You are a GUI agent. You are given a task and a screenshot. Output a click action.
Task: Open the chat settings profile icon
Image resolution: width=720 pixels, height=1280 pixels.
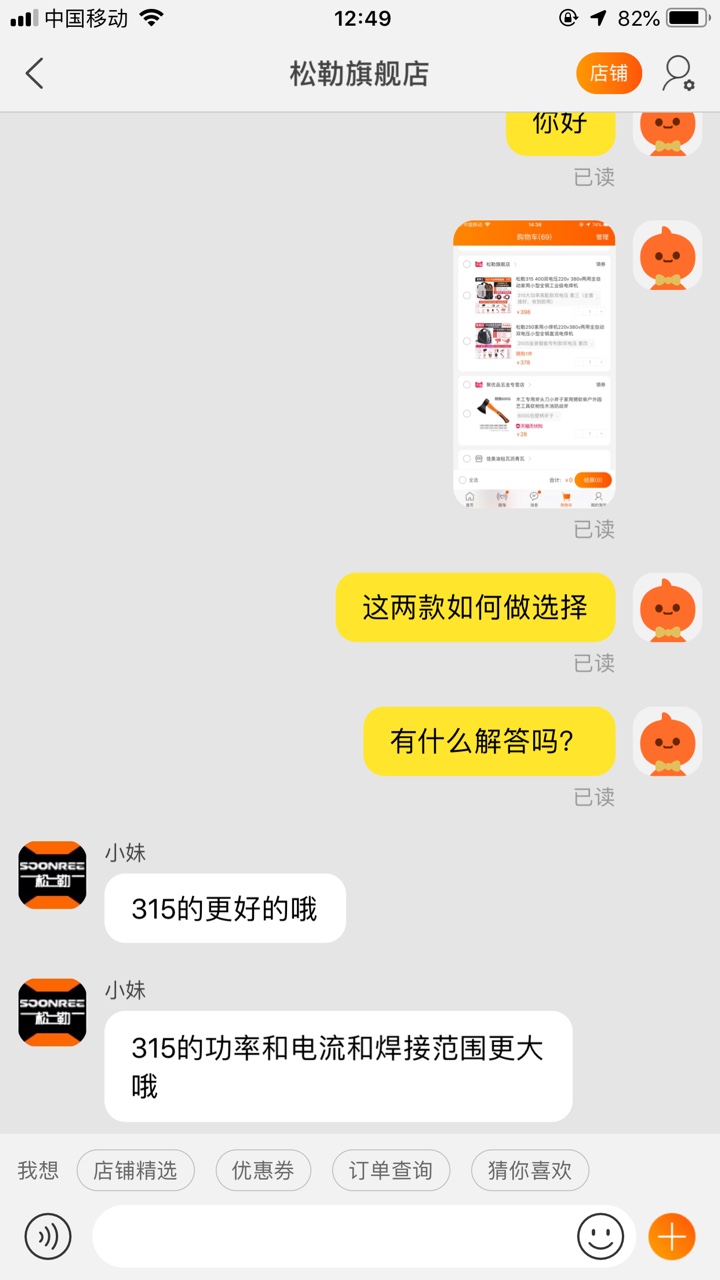tap(679, 74)
